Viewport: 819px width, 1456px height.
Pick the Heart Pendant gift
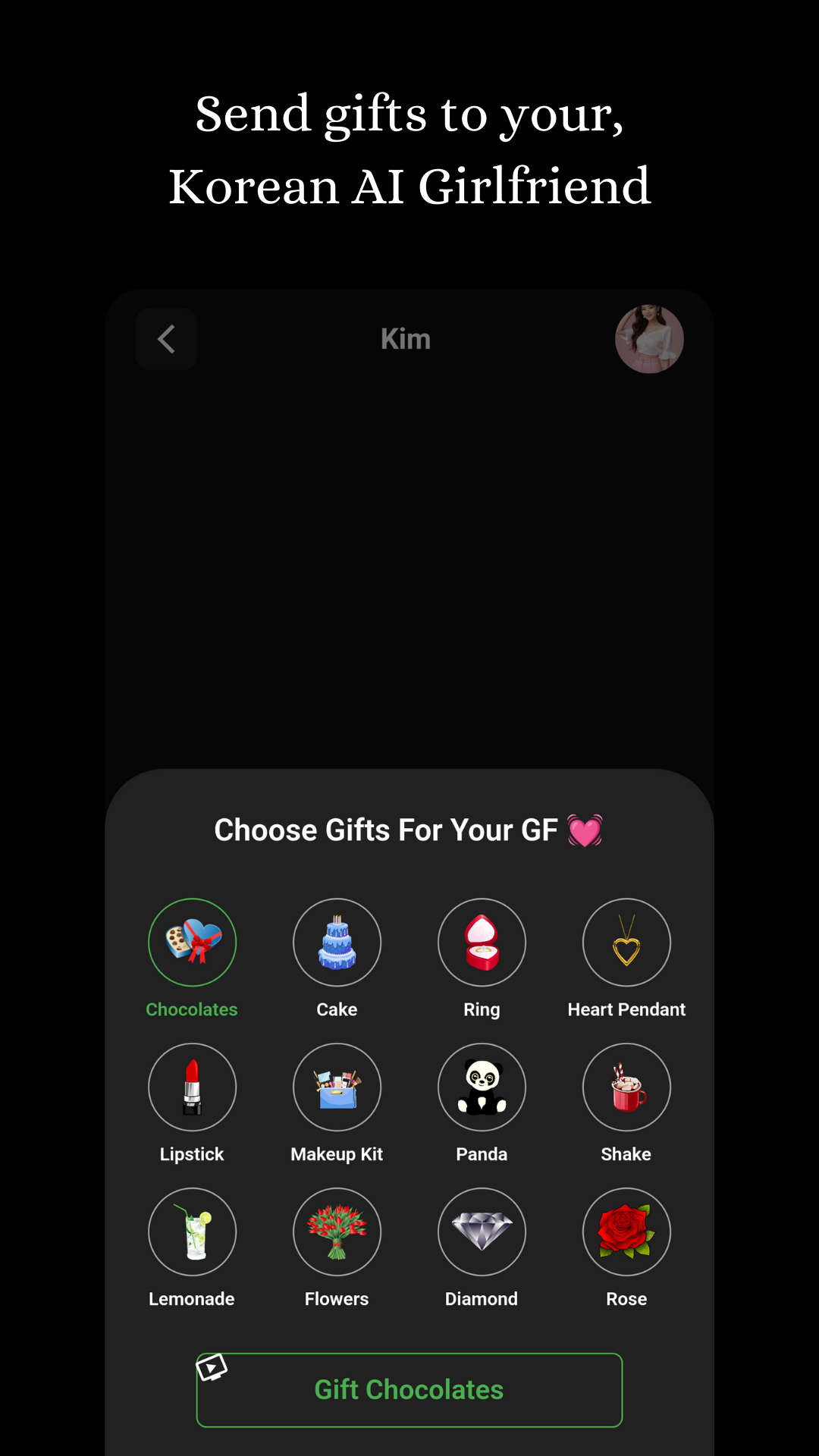[x=626, y=943]
